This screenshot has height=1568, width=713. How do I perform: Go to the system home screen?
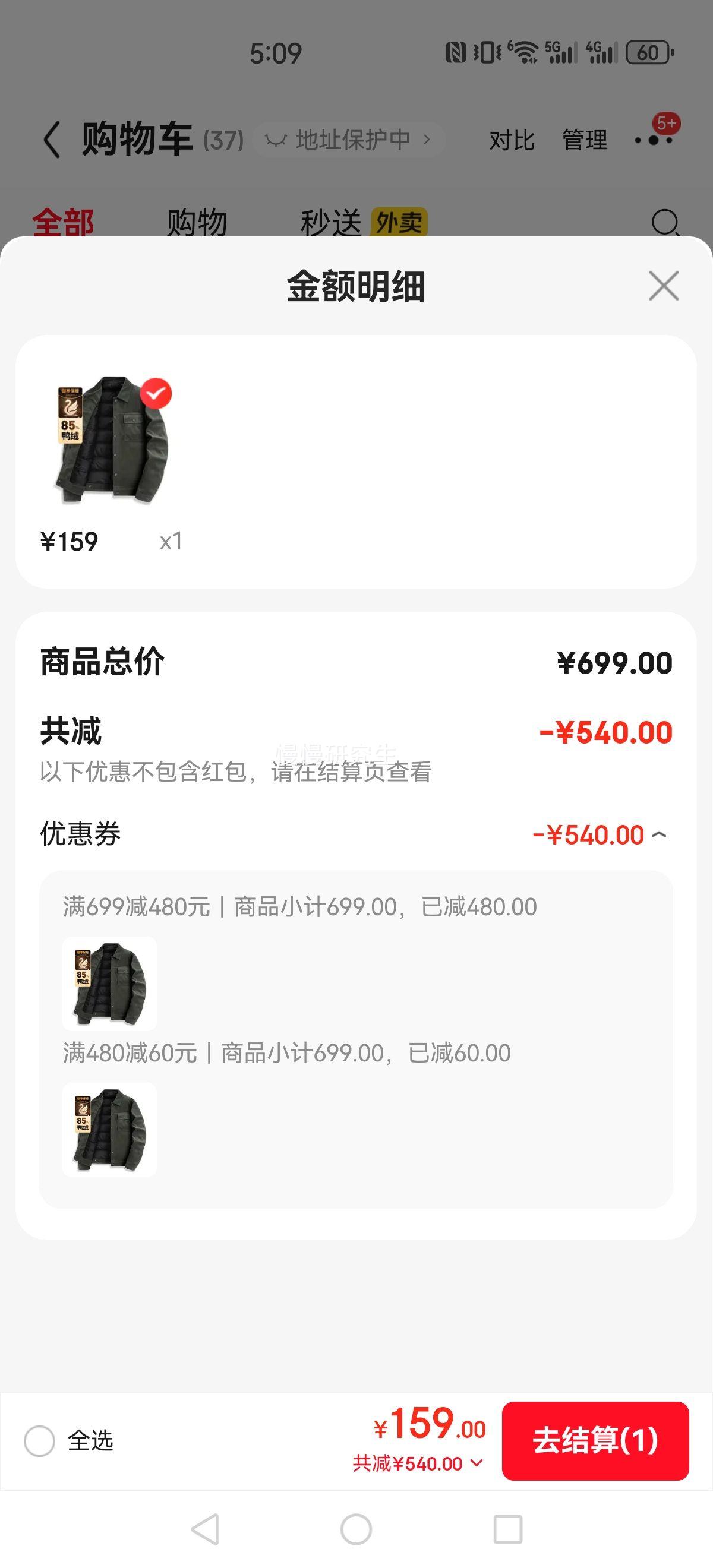point(356,1529)
